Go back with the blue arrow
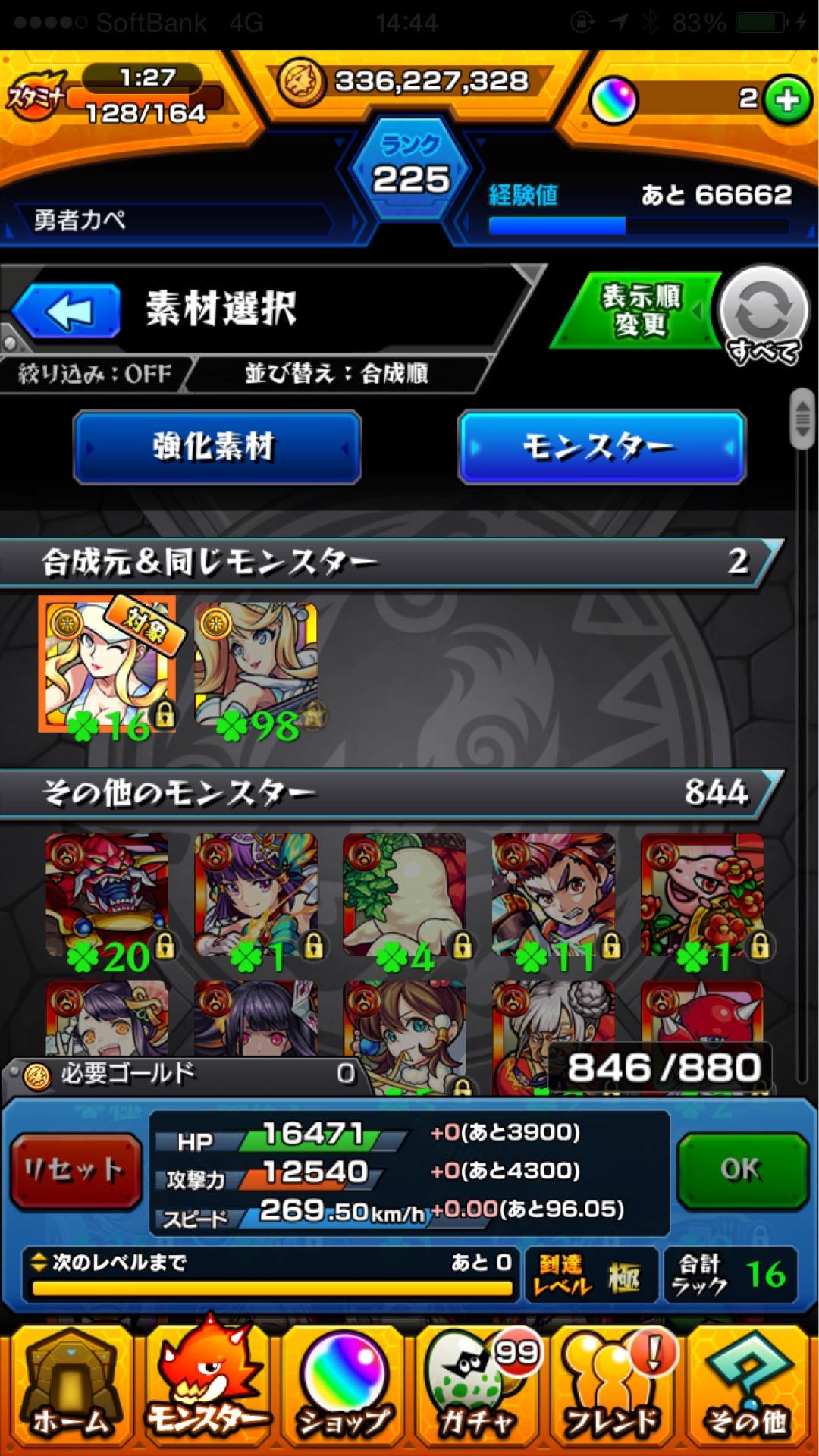The image size is (819, 1456). tap(67, 311)
